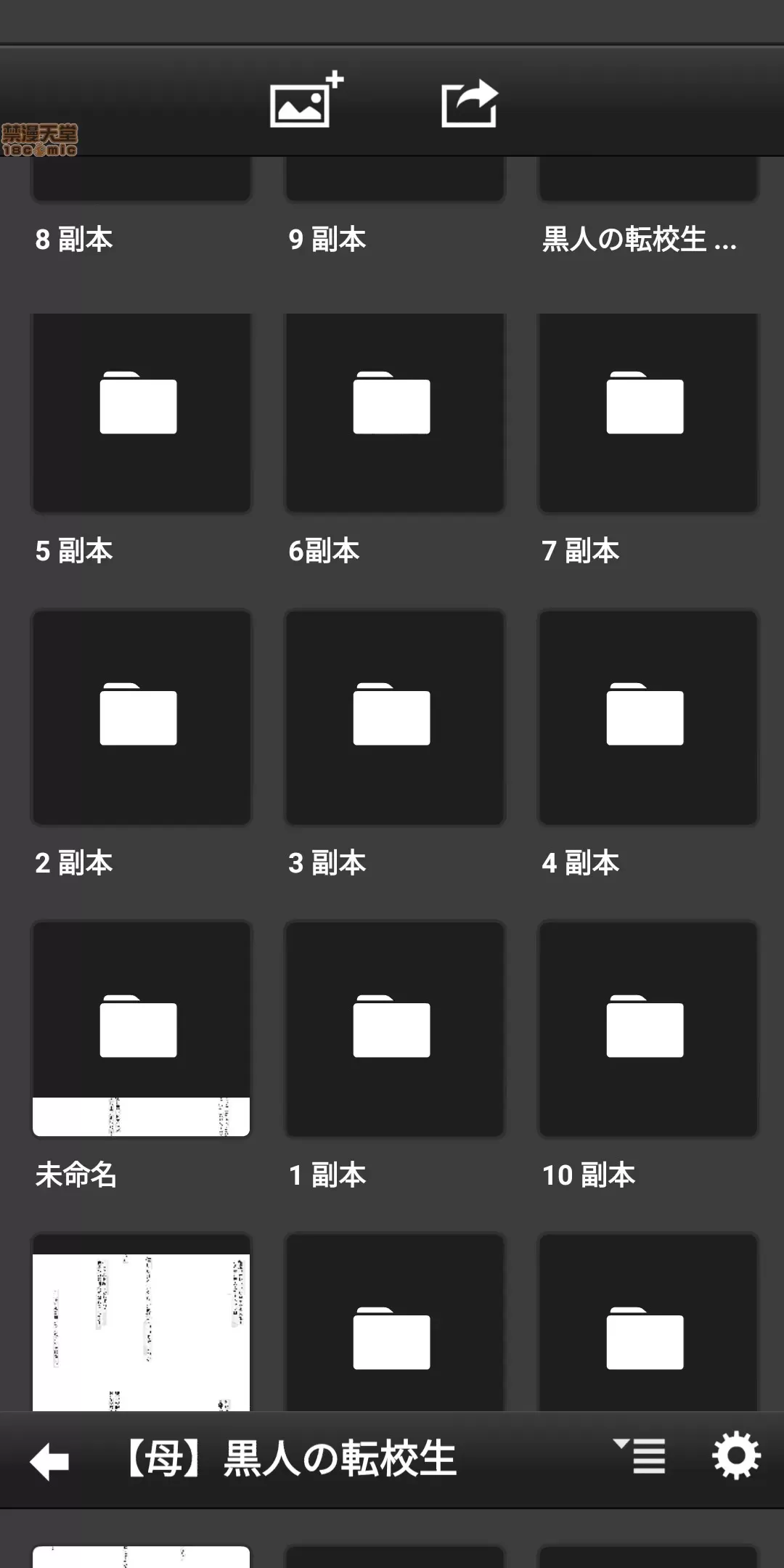Open folder 3 副本
This screenshot has width=784, height=1568.
pyautogui.click(x=394, y=717)
